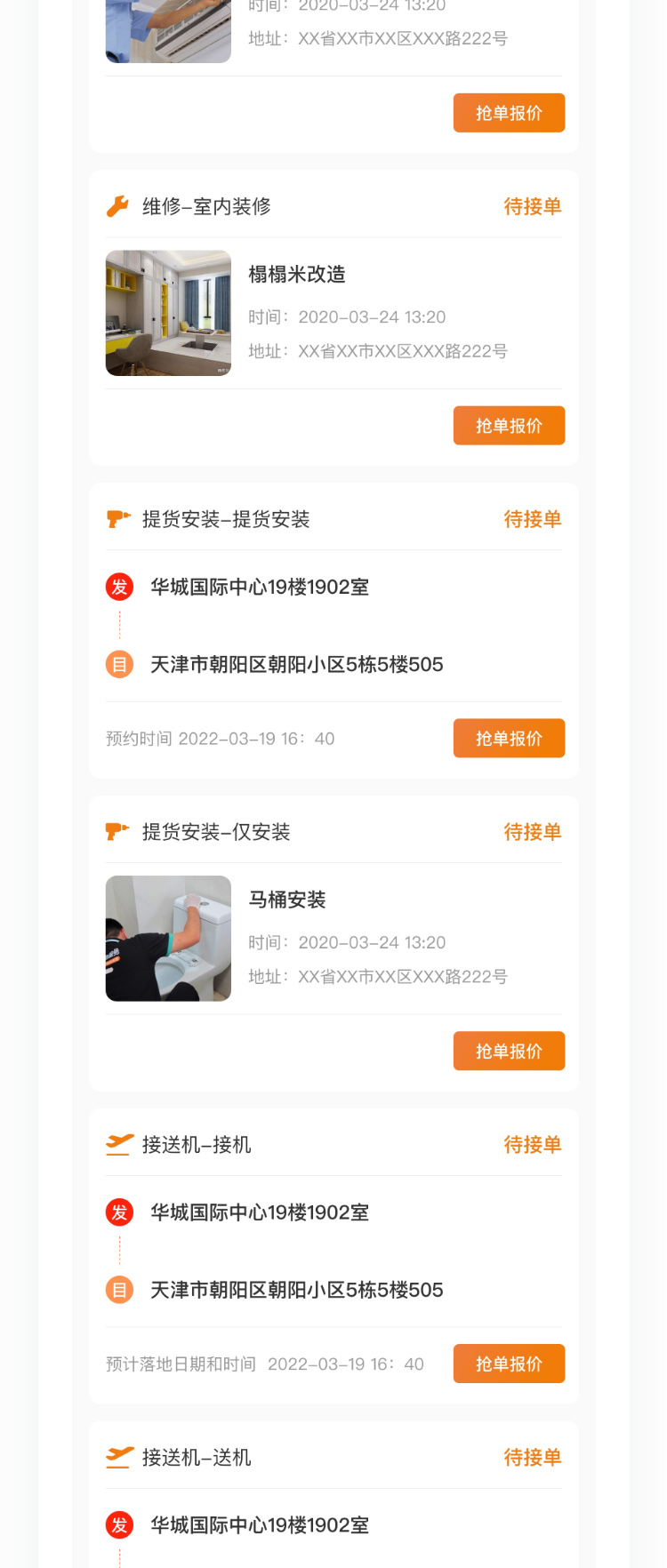Open the 接送机-接机 order card
667x1568 pixels.
coord(333,1252)
